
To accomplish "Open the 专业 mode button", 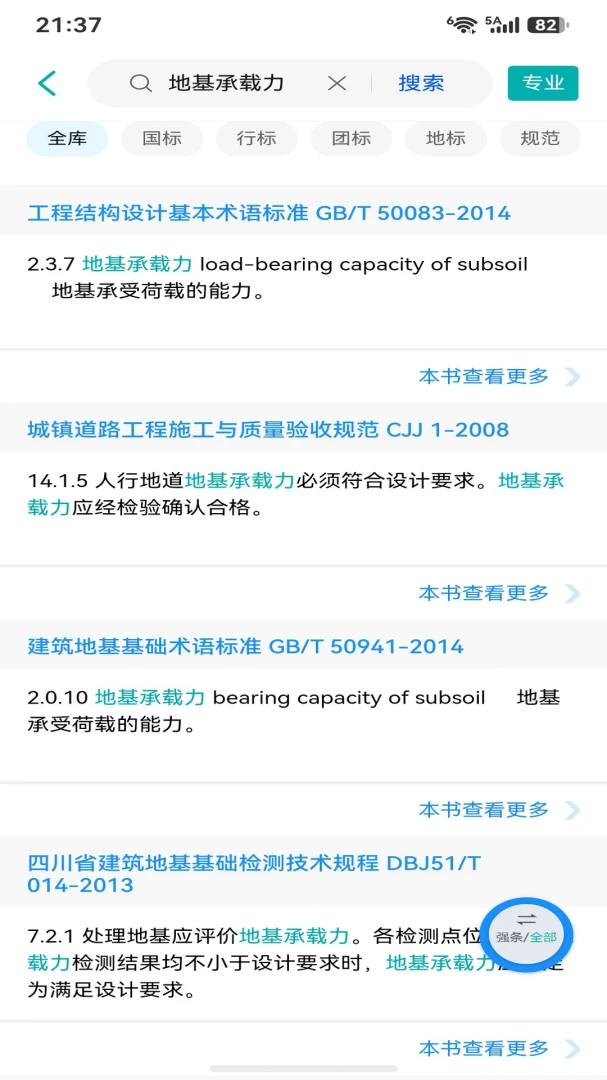I will [543, 83].
